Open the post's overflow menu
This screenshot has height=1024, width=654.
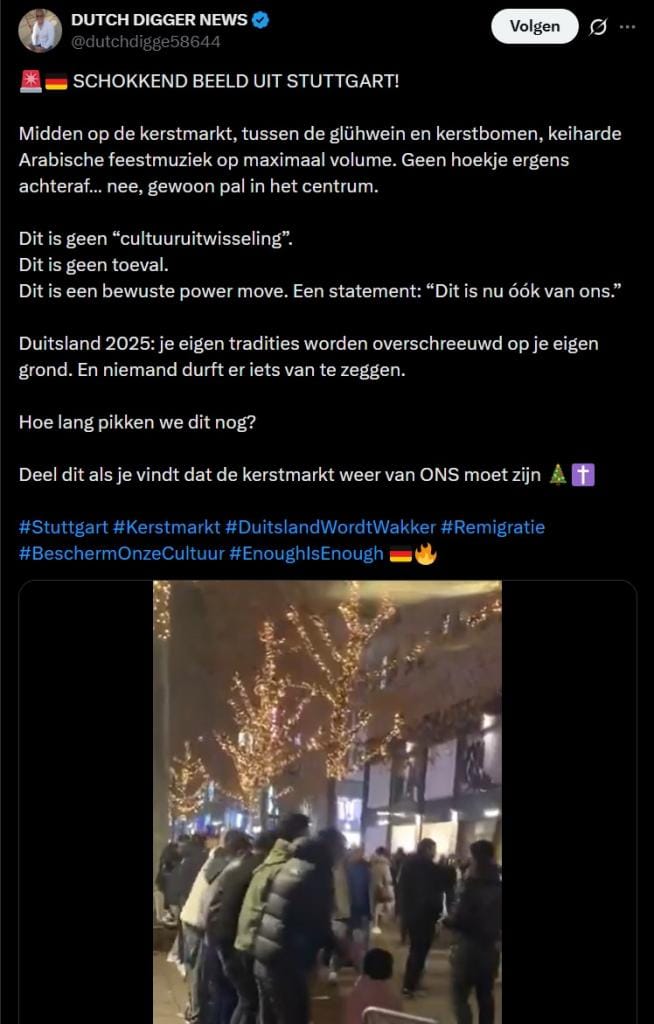[x=628, y=27]
